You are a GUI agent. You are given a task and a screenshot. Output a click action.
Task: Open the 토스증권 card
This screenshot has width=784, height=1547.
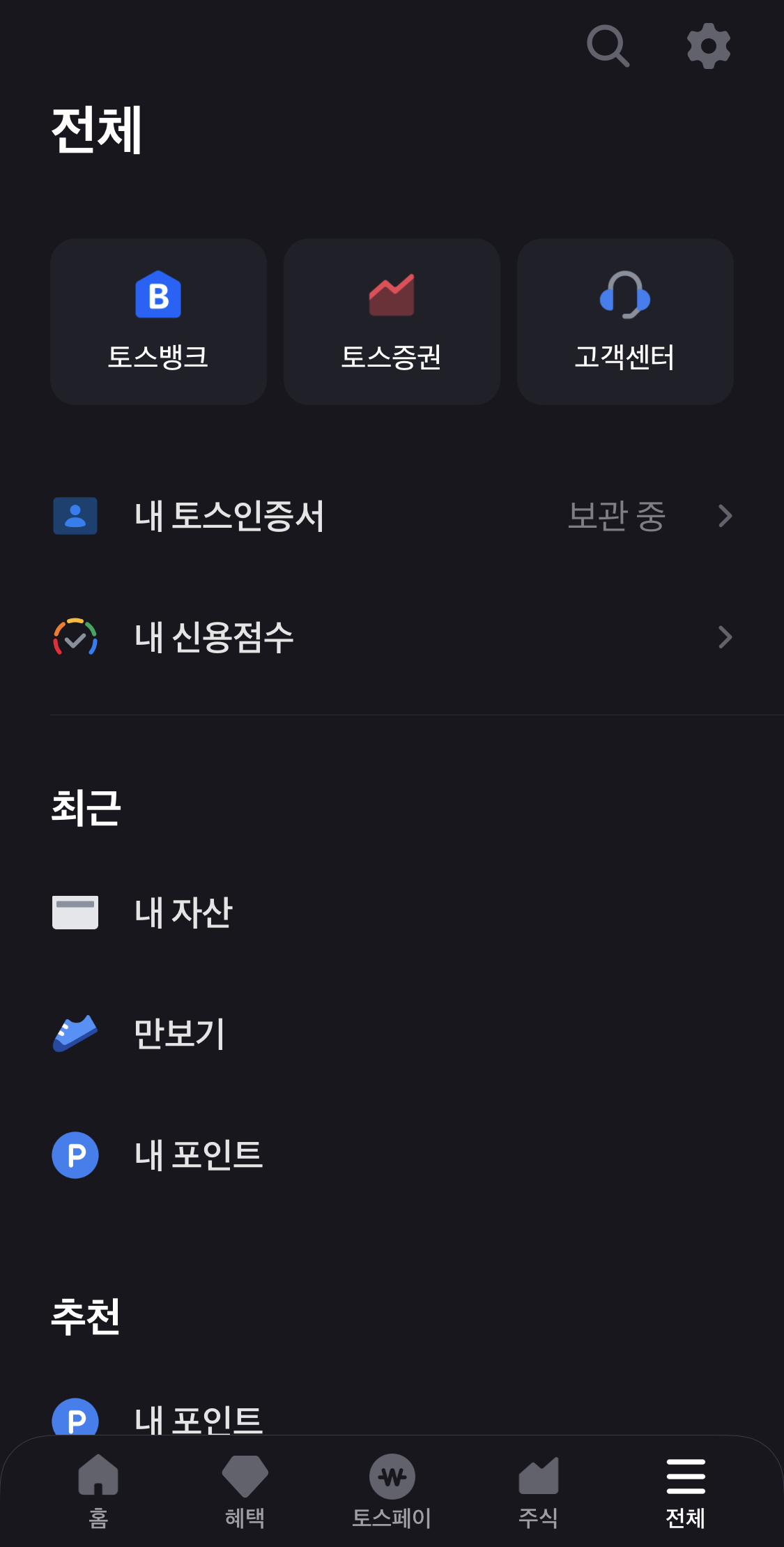click(392, 321)
